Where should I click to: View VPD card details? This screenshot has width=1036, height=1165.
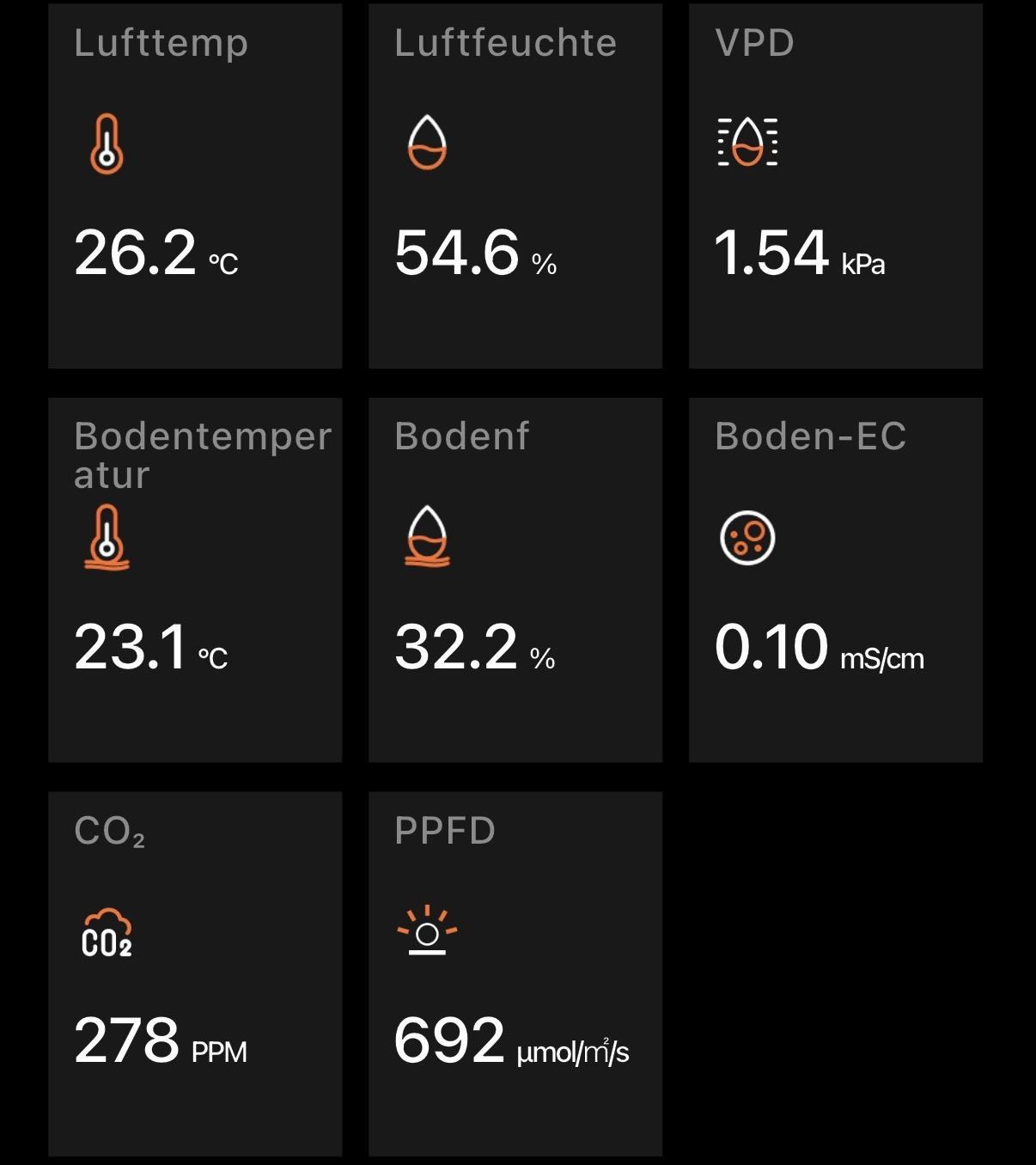point(836,186)
